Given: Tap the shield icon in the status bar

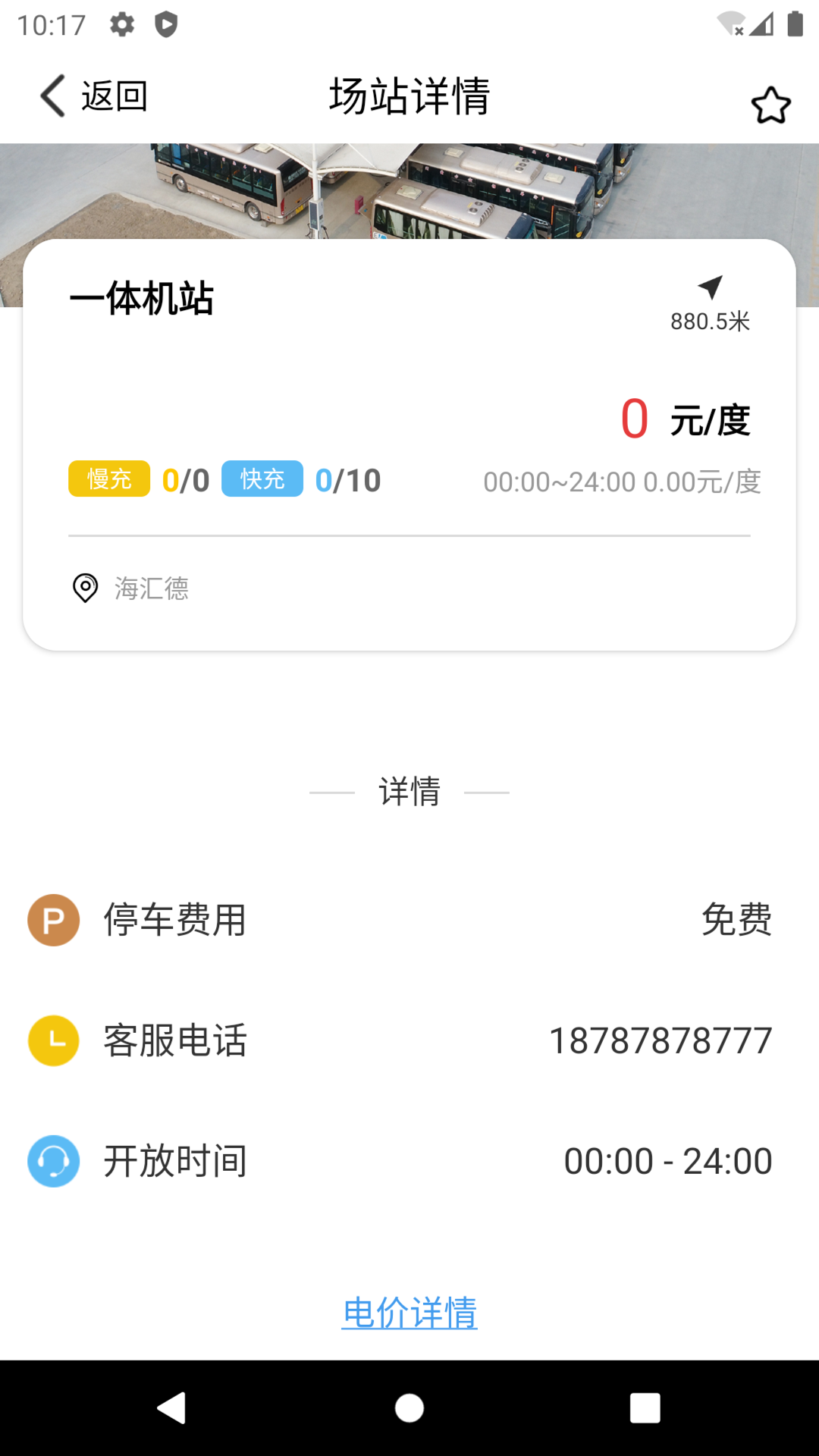Looking at the screenshot, I should 166,24.
